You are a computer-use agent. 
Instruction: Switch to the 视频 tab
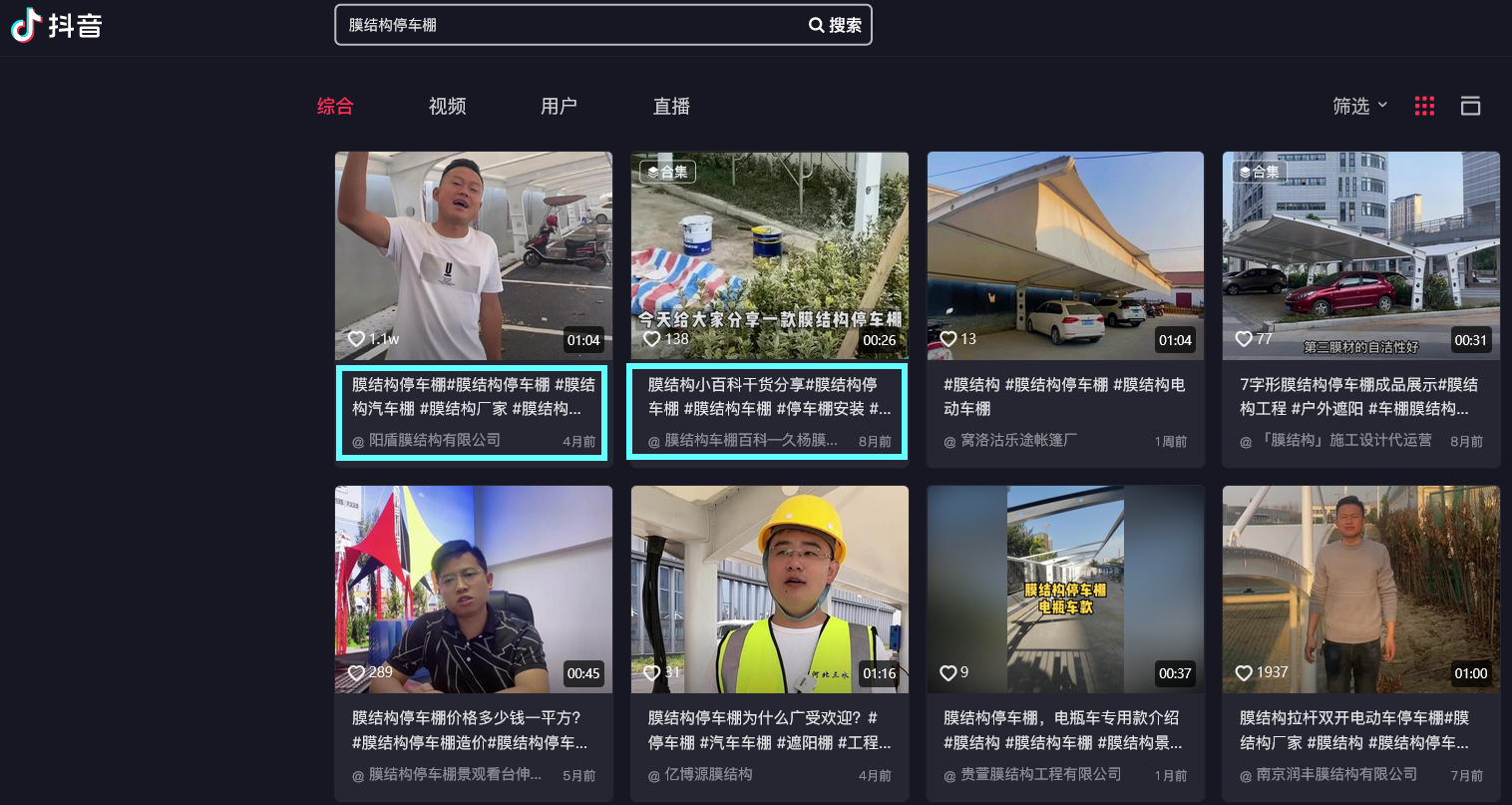[x=447, y=106]
